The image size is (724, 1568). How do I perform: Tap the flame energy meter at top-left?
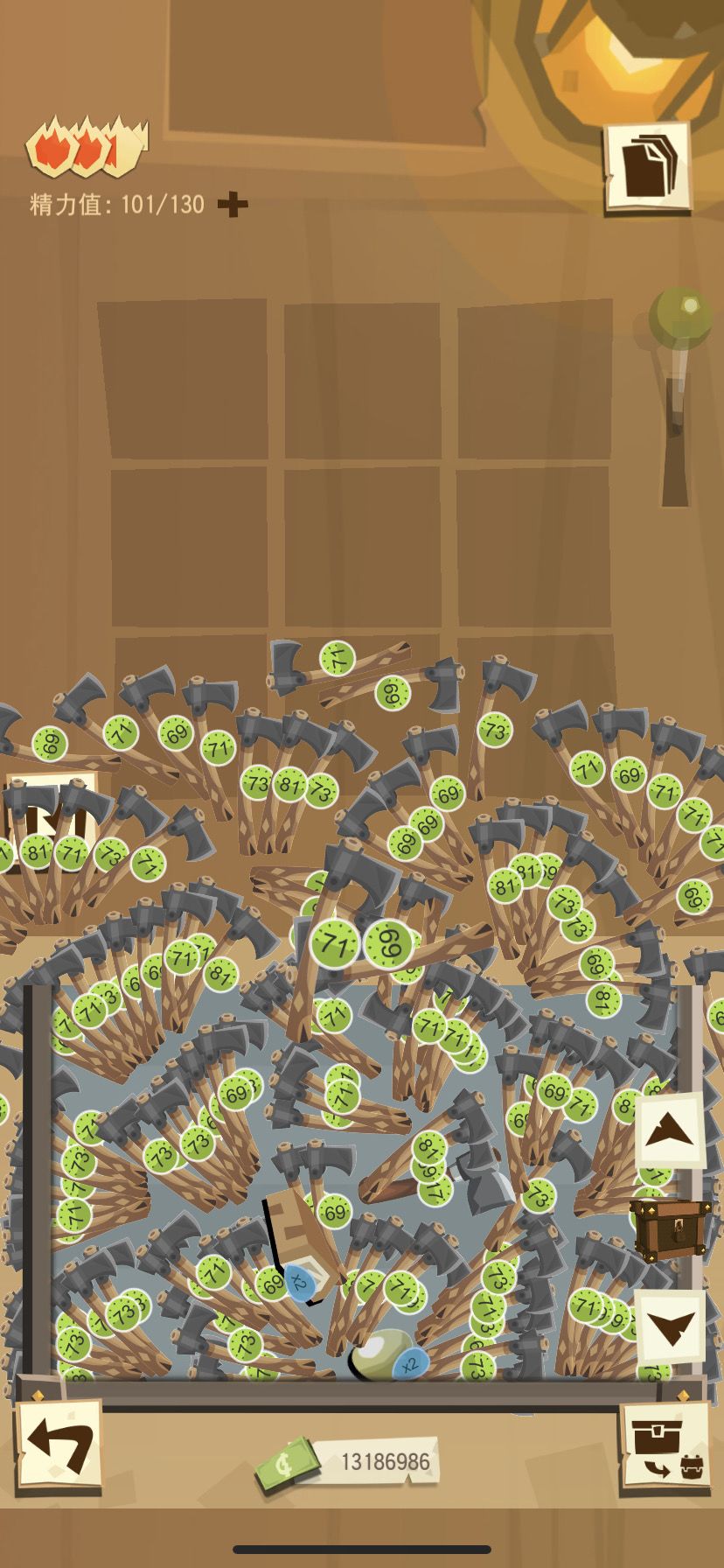point(83,147)
